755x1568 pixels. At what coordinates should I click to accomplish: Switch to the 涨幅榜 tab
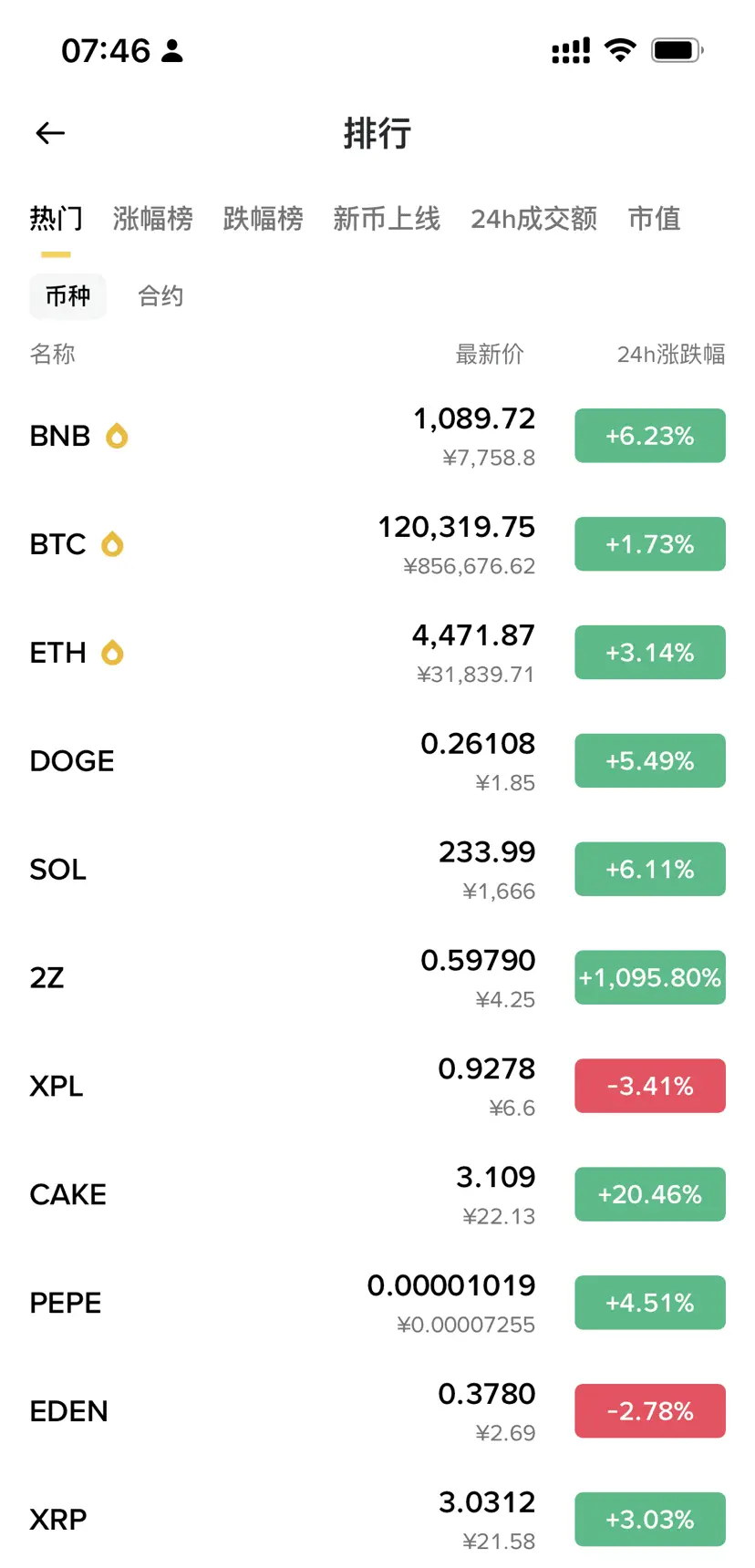tap(152, 219)
